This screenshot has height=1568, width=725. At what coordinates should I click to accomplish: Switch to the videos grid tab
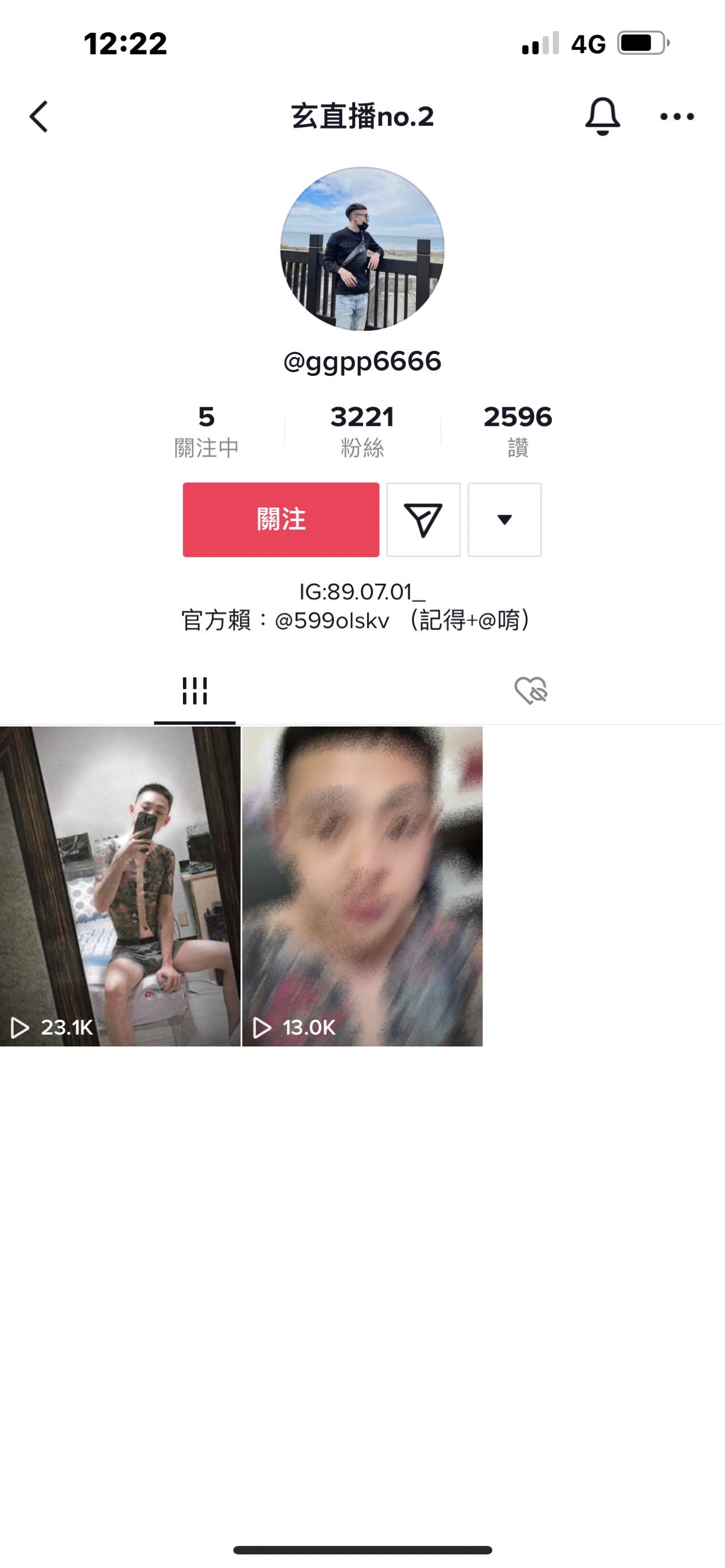[x=195, y=691]
